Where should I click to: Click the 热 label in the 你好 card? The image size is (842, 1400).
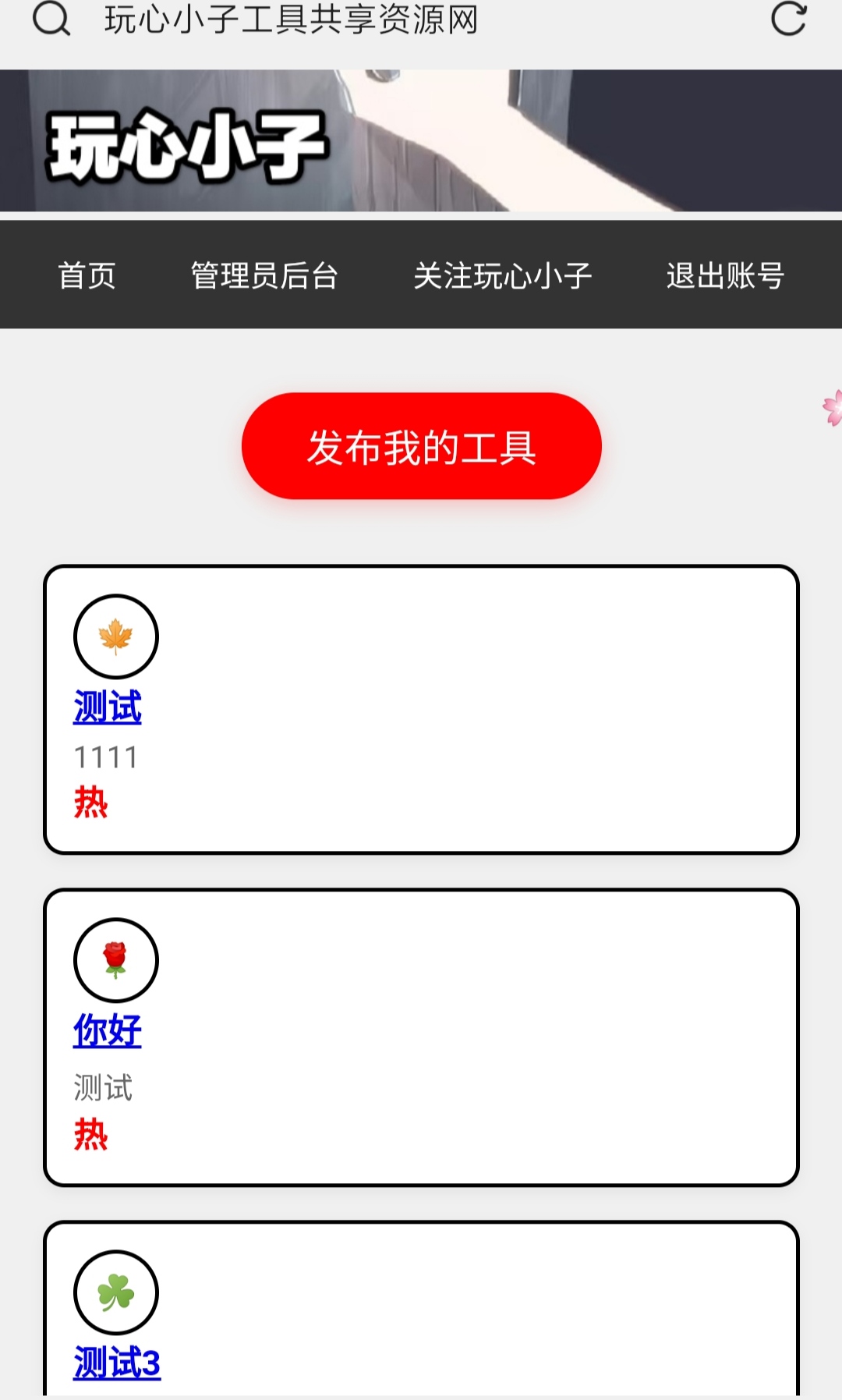tap(91, 1136)
